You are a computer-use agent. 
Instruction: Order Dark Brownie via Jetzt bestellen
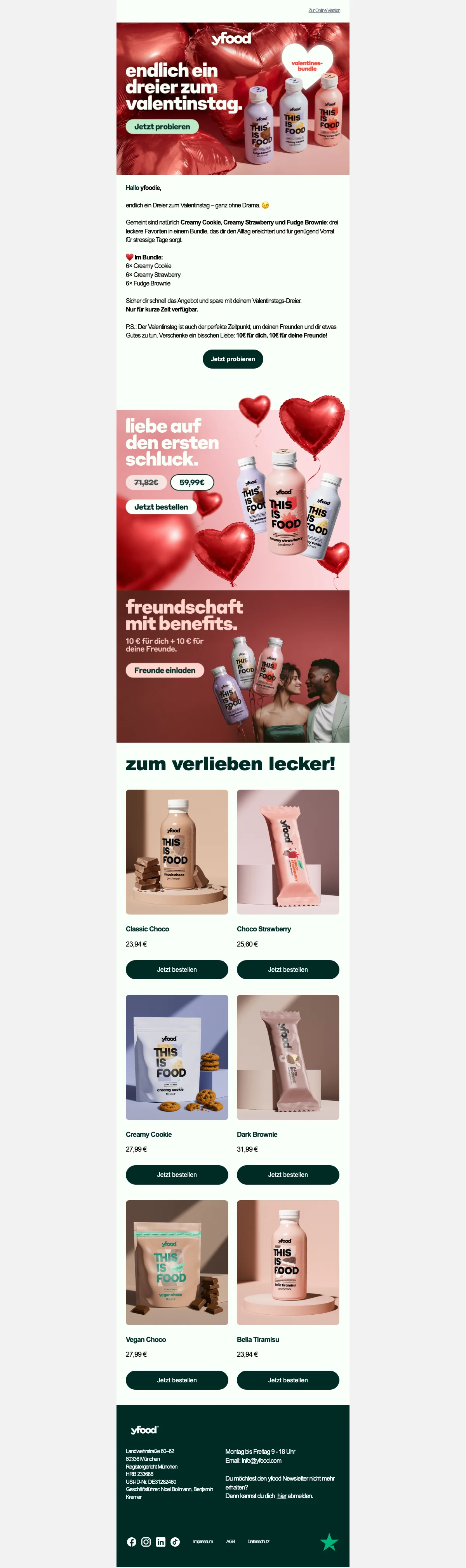[x=288, y=1174]
